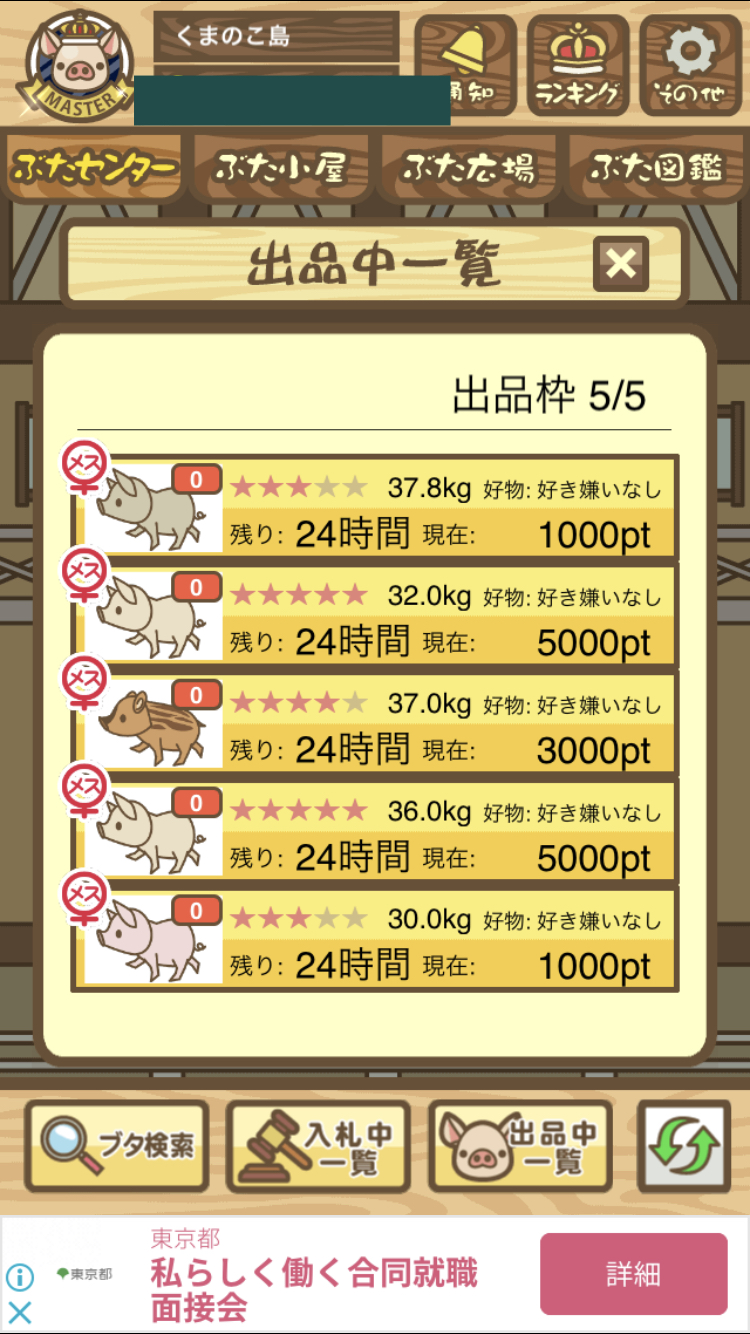
Task: Select the 32.0kg pig listing
Action: coord(375,614)
